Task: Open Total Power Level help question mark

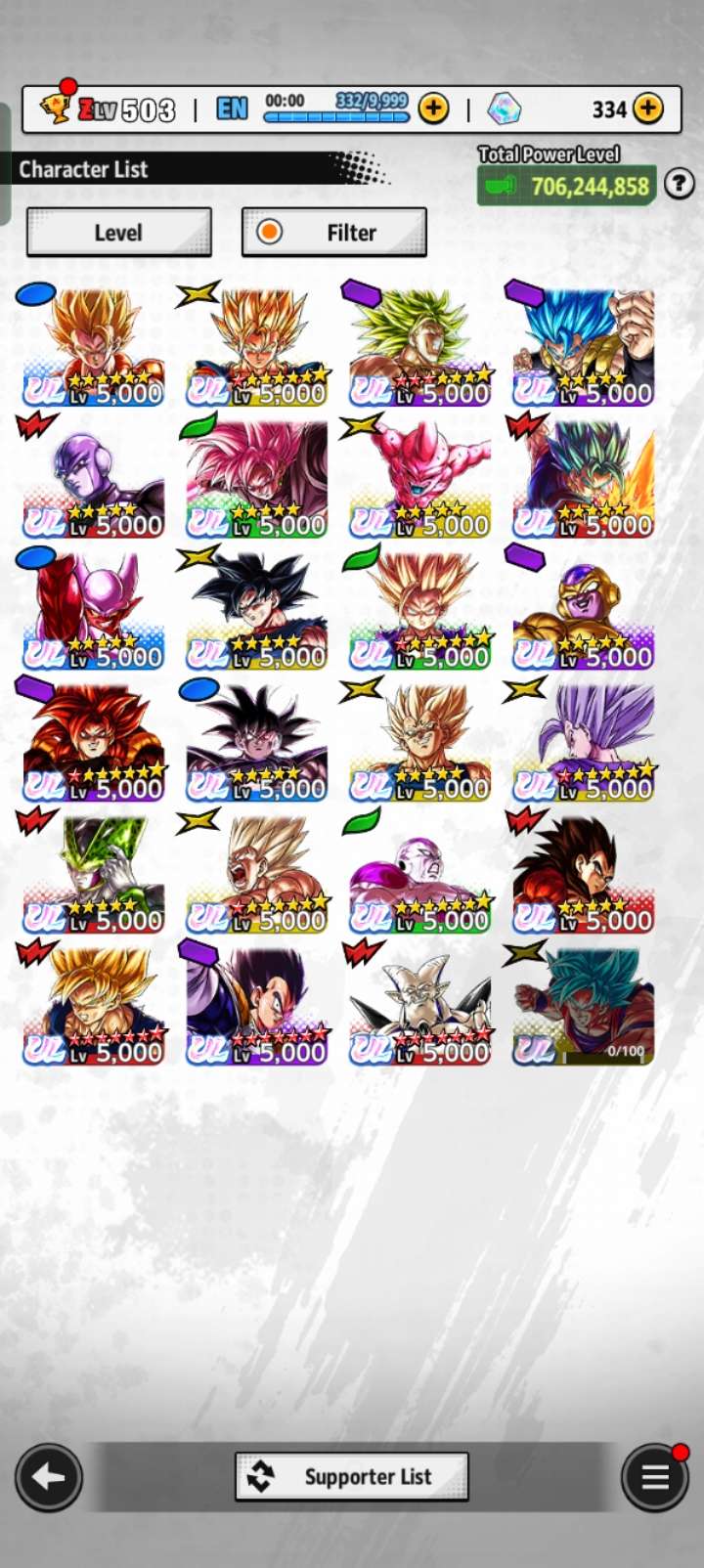Action: pos(679,183)
